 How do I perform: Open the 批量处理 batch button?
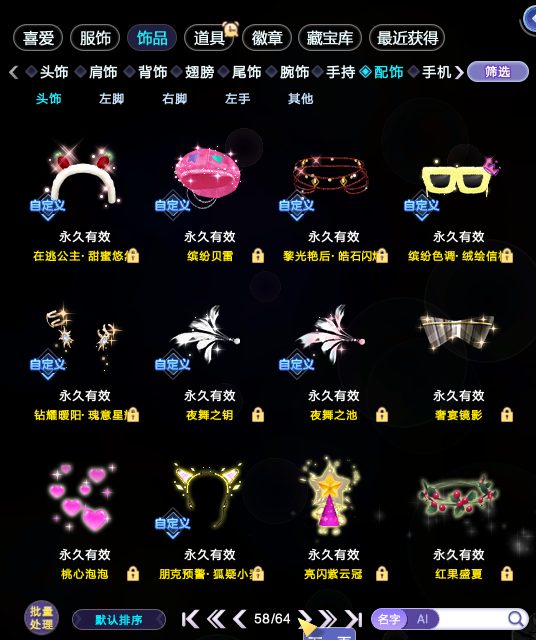(41, 618)
